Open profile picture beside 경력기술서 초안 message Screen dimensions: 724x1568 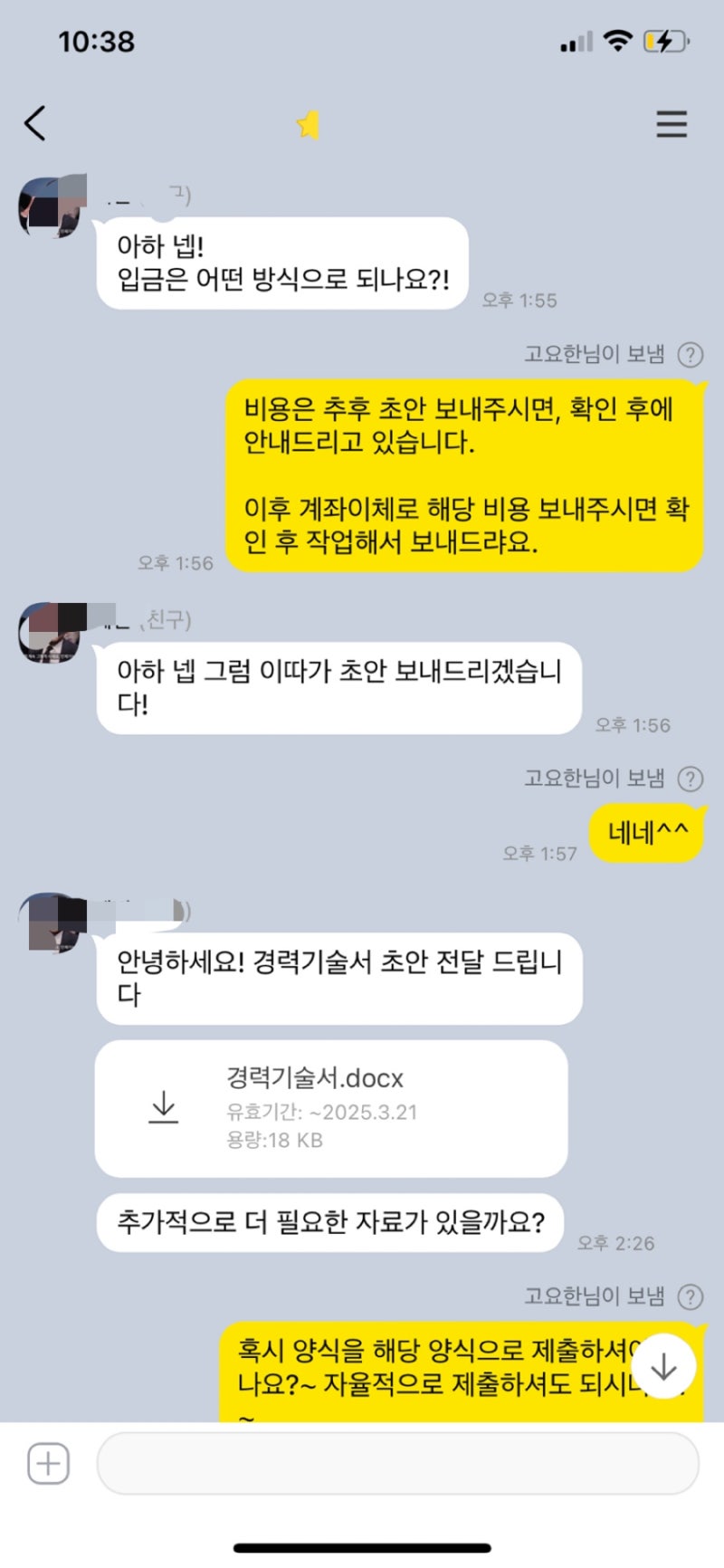click(52, 922)
